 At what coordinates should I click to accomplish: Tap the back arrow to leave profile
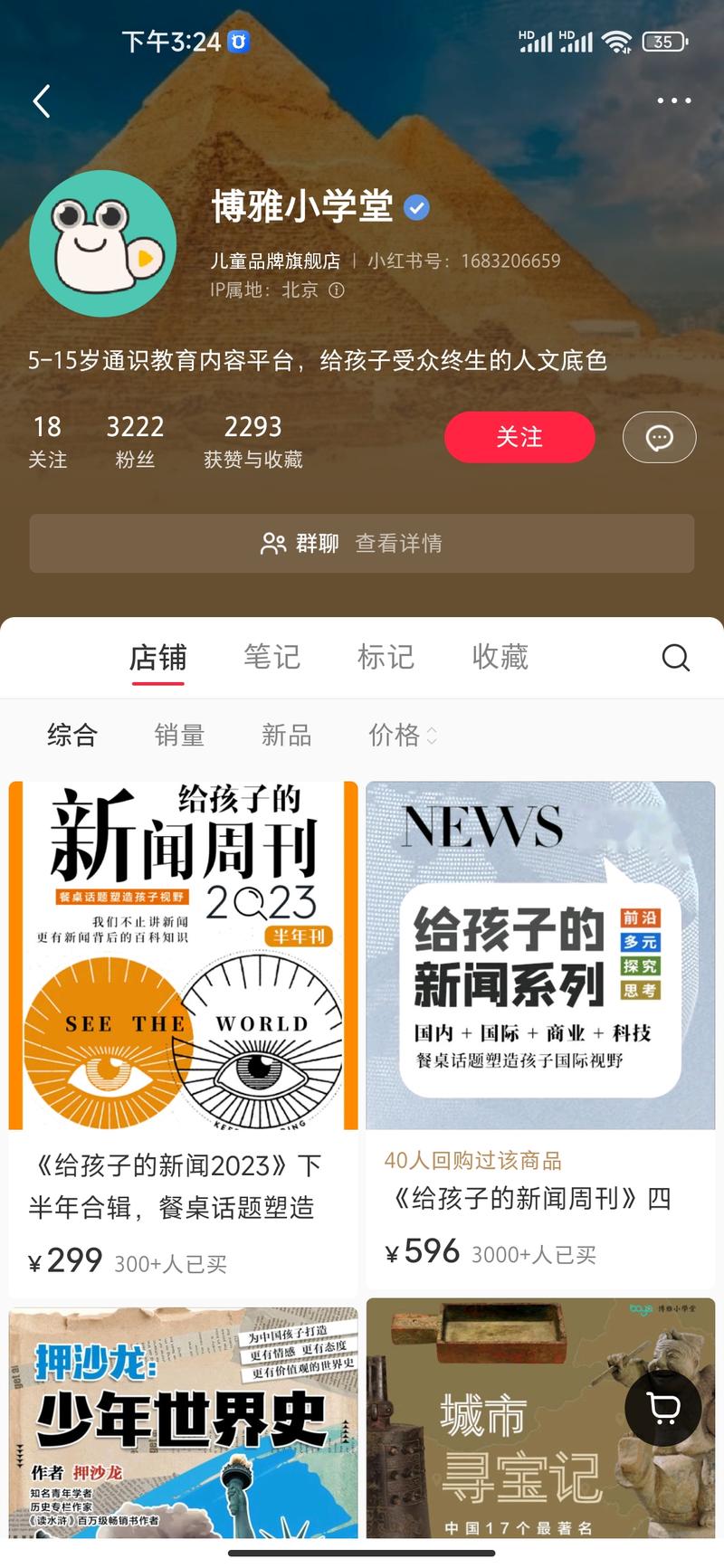coord(41,100)
